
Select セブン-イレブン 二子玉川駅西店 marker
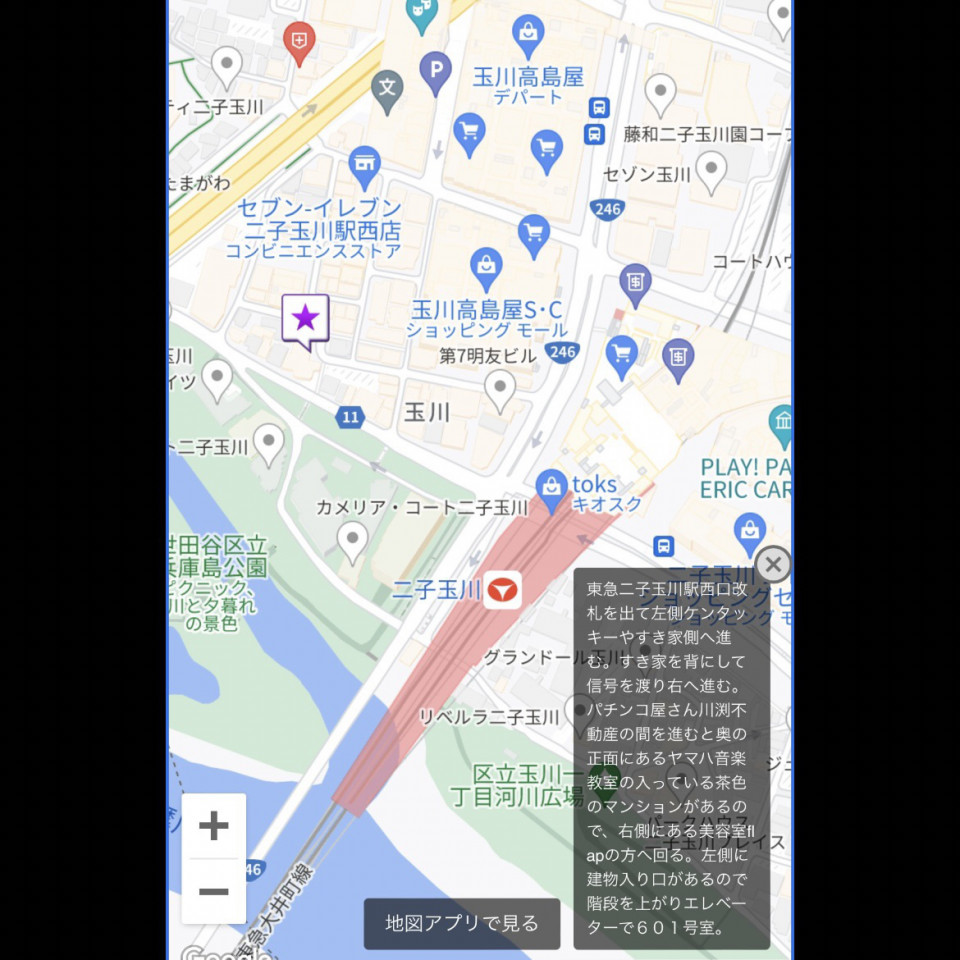coord(365,165)
